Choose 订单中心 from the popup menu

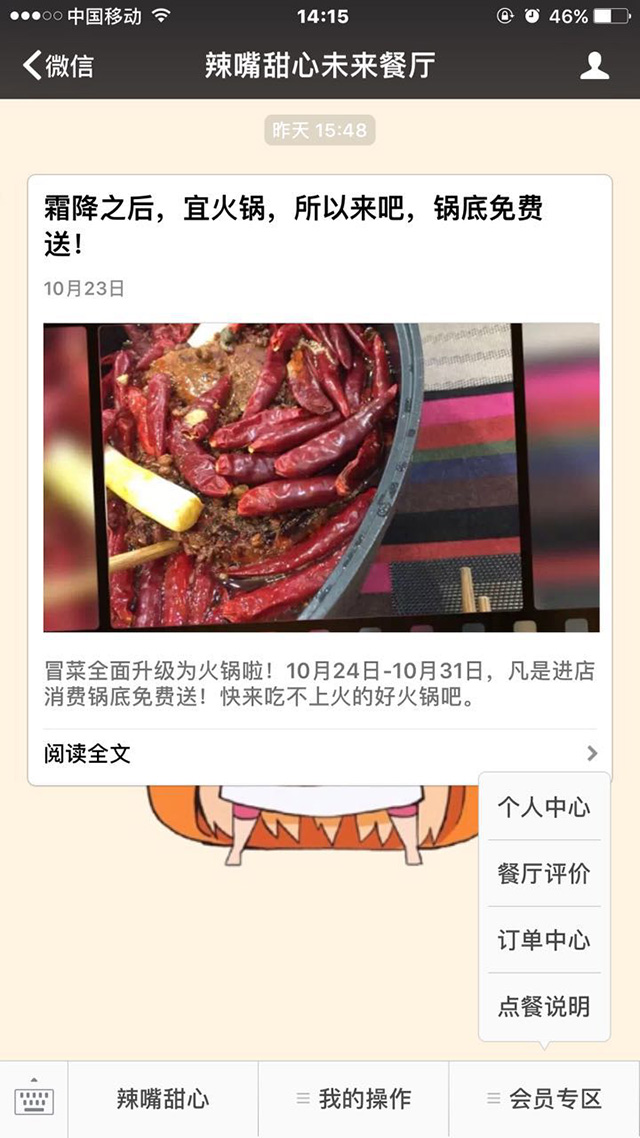coord(544,940)
